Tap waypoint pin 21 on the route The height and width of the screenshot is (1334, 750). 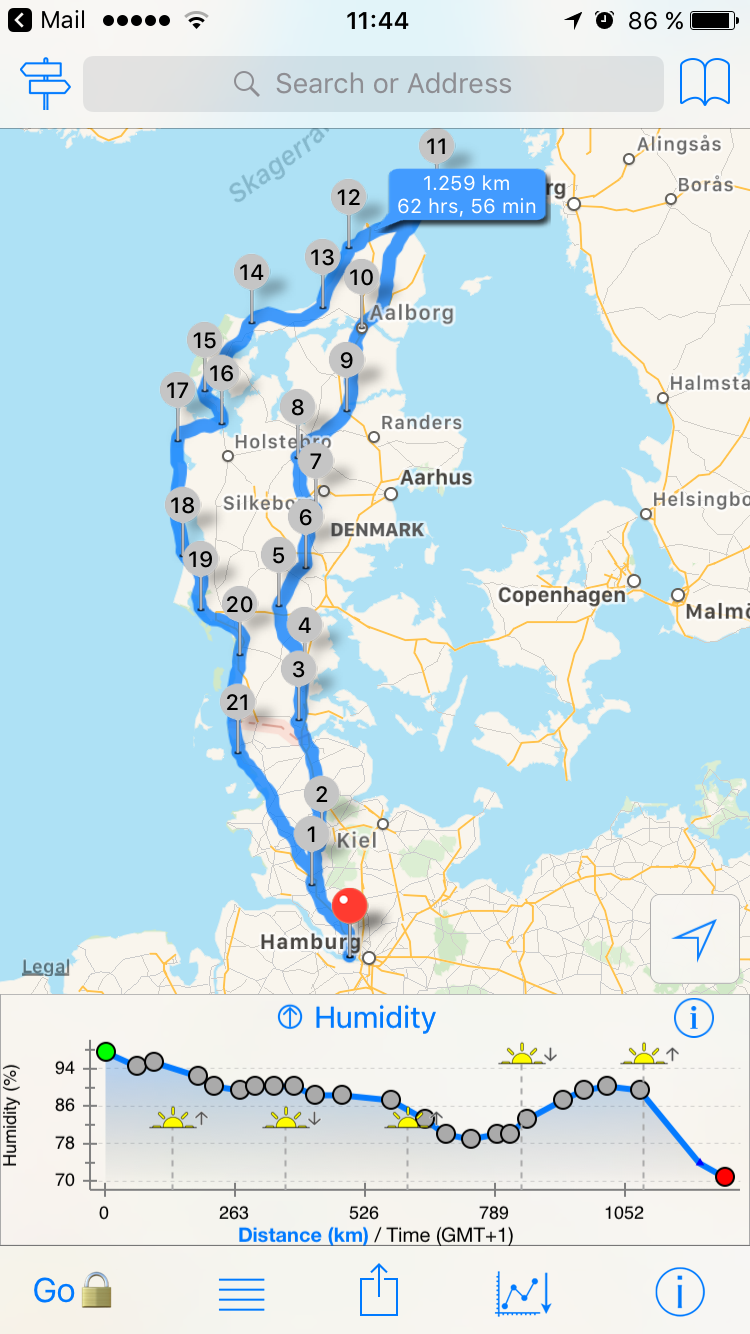[x=237, y=703]
